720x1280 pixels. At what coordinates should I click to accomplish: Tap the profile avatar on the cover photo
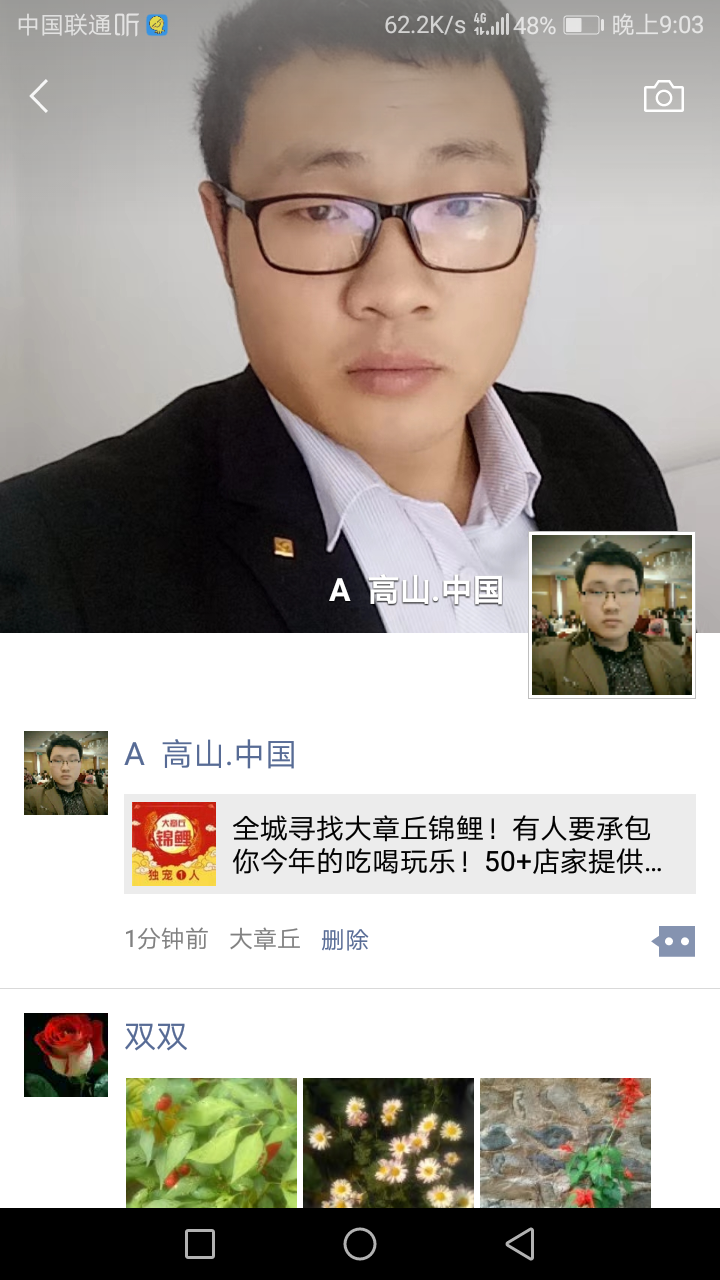click(x=611, y=615)
